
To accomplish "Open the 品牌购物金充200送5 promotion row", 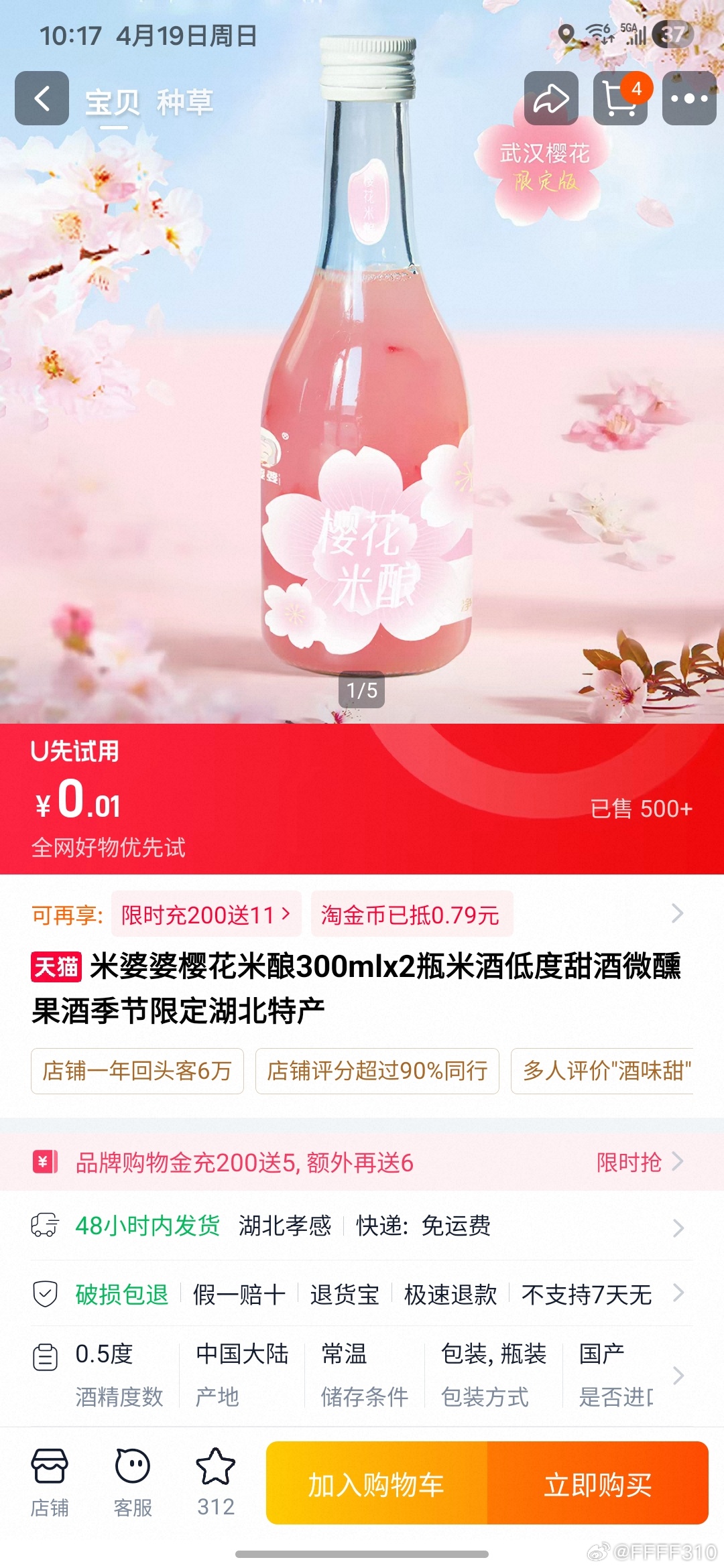I will point(362,1162).
